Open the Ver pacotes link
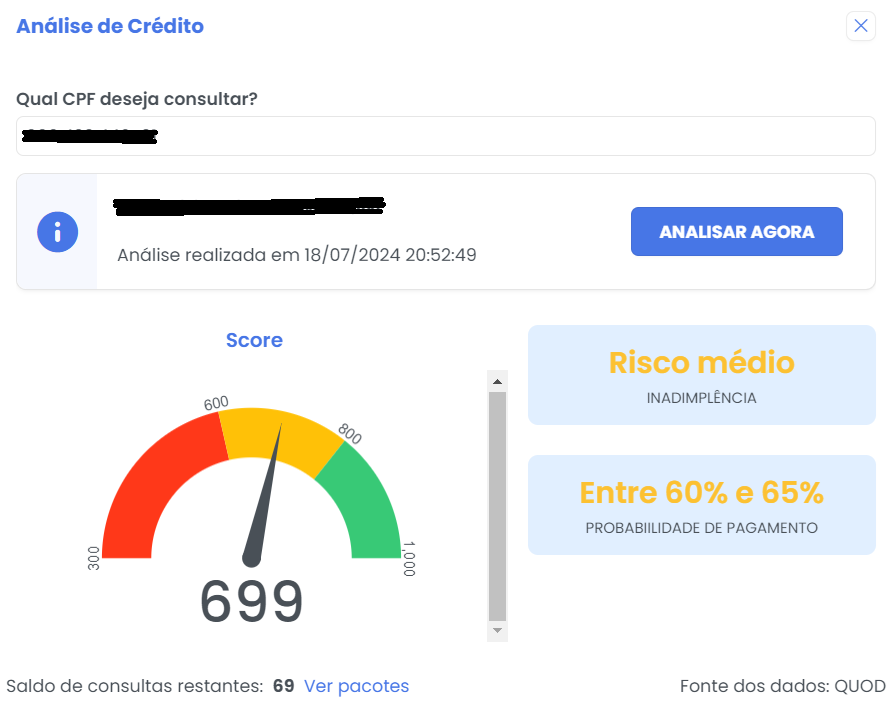Image resolution: width=893 pixels, height=719 pixels. point(356,686)
